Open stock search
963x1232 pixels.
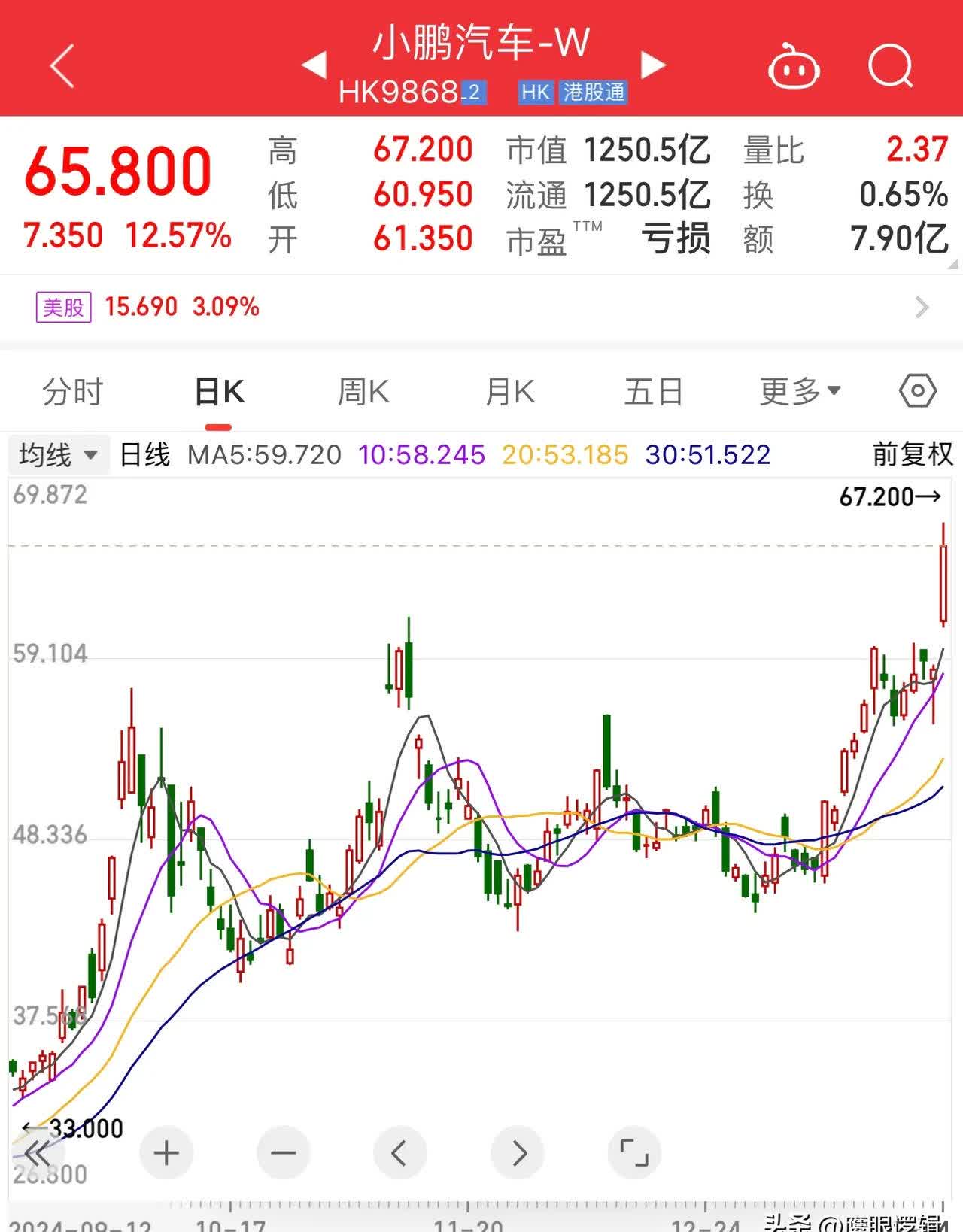point(890,66)
